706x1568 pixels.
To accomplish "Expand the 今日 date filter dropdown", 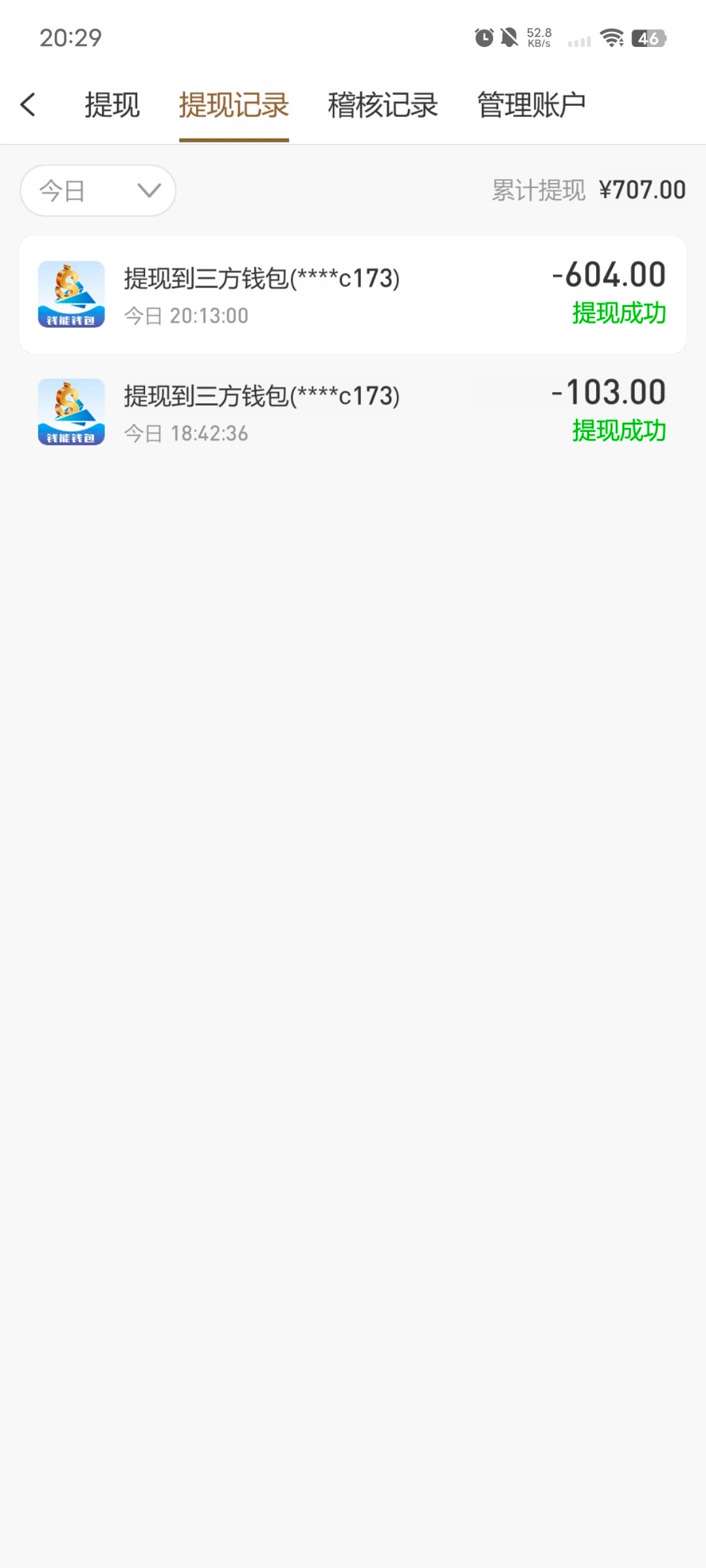I will click(98, 191).
